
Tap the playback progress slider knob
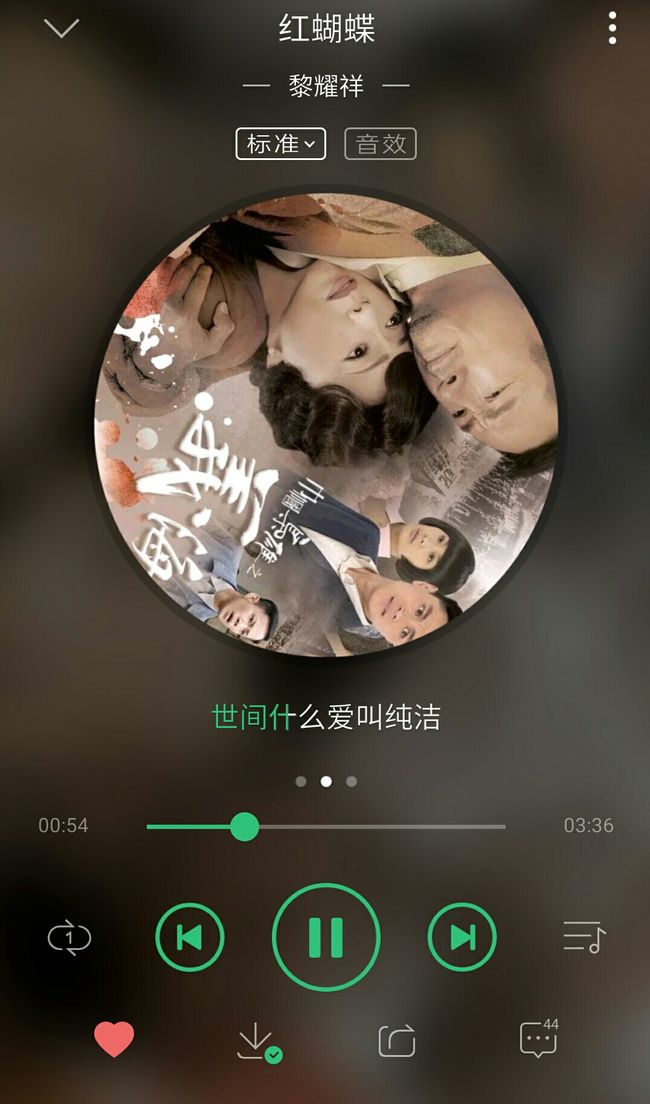tap(244, 826)
